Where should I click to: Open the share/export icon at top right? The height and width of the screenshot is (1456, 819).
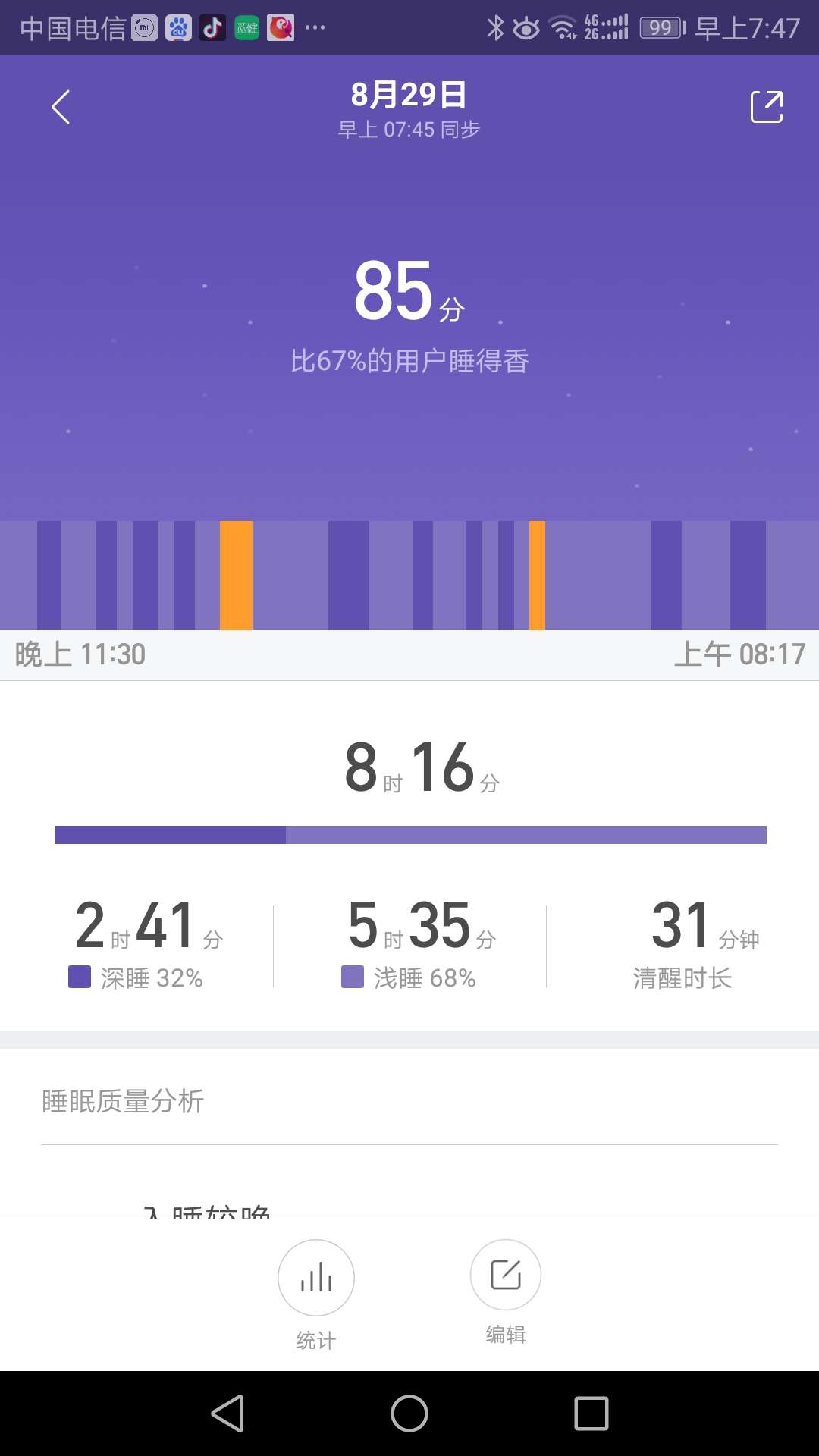click(767, 106)
